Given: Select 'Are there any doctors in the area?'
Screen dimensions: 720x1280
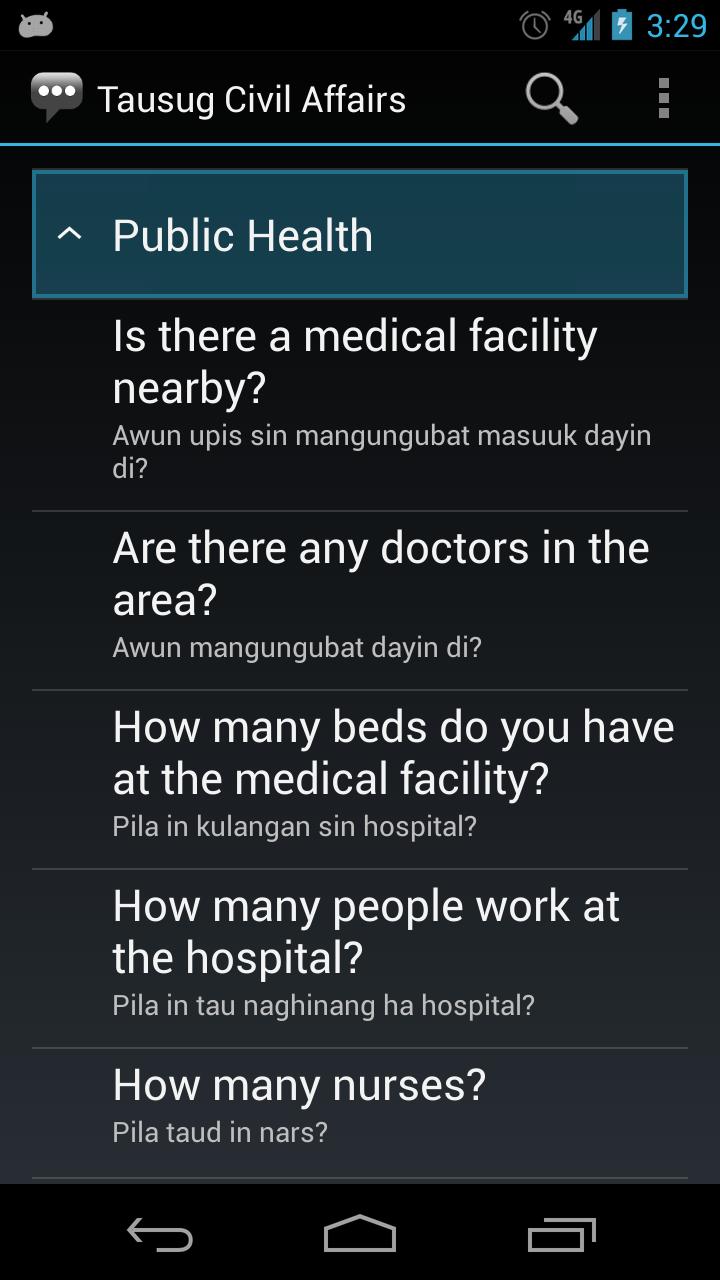Looking at the screenshot, I should [360, 595].
